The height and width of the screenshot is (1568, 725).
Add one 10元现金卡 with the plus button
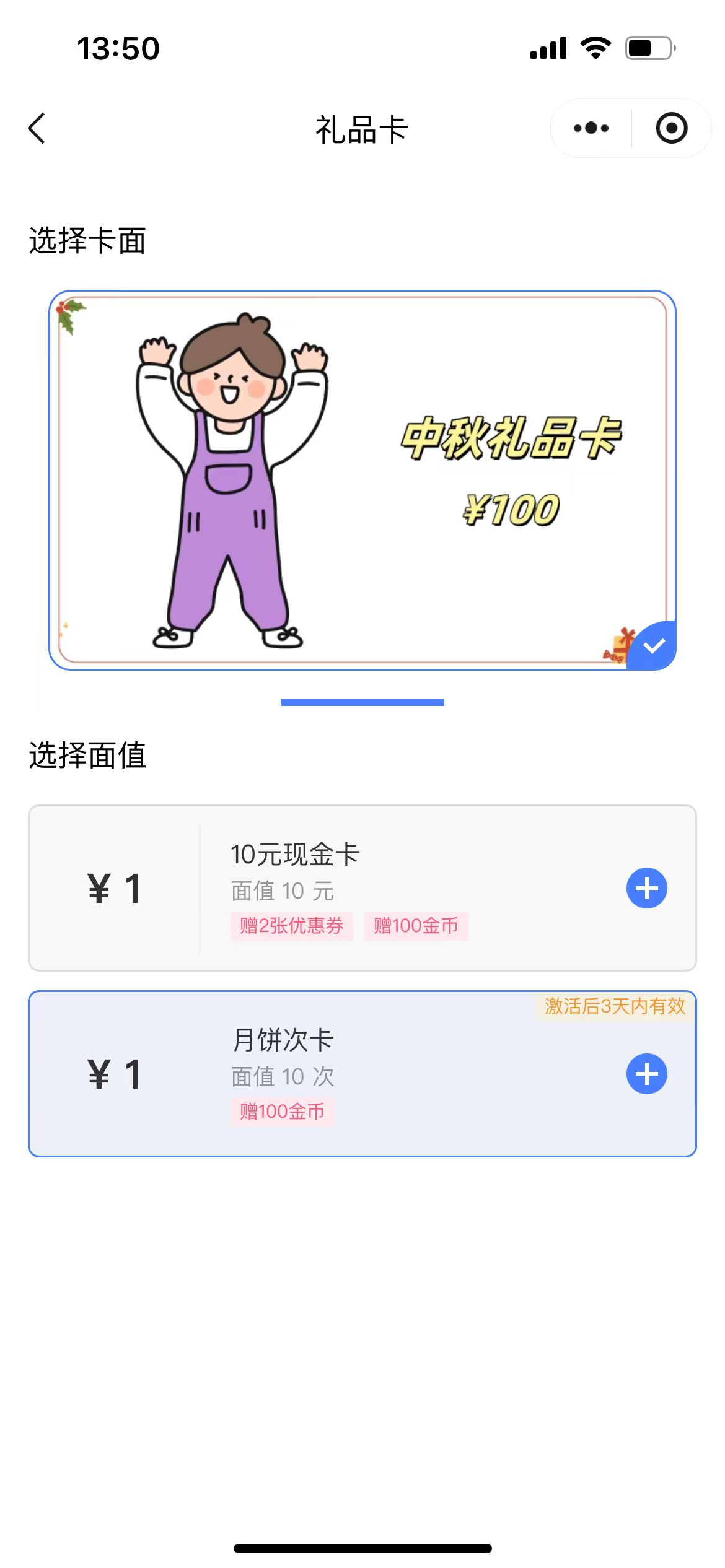click(x=646, y=888)
